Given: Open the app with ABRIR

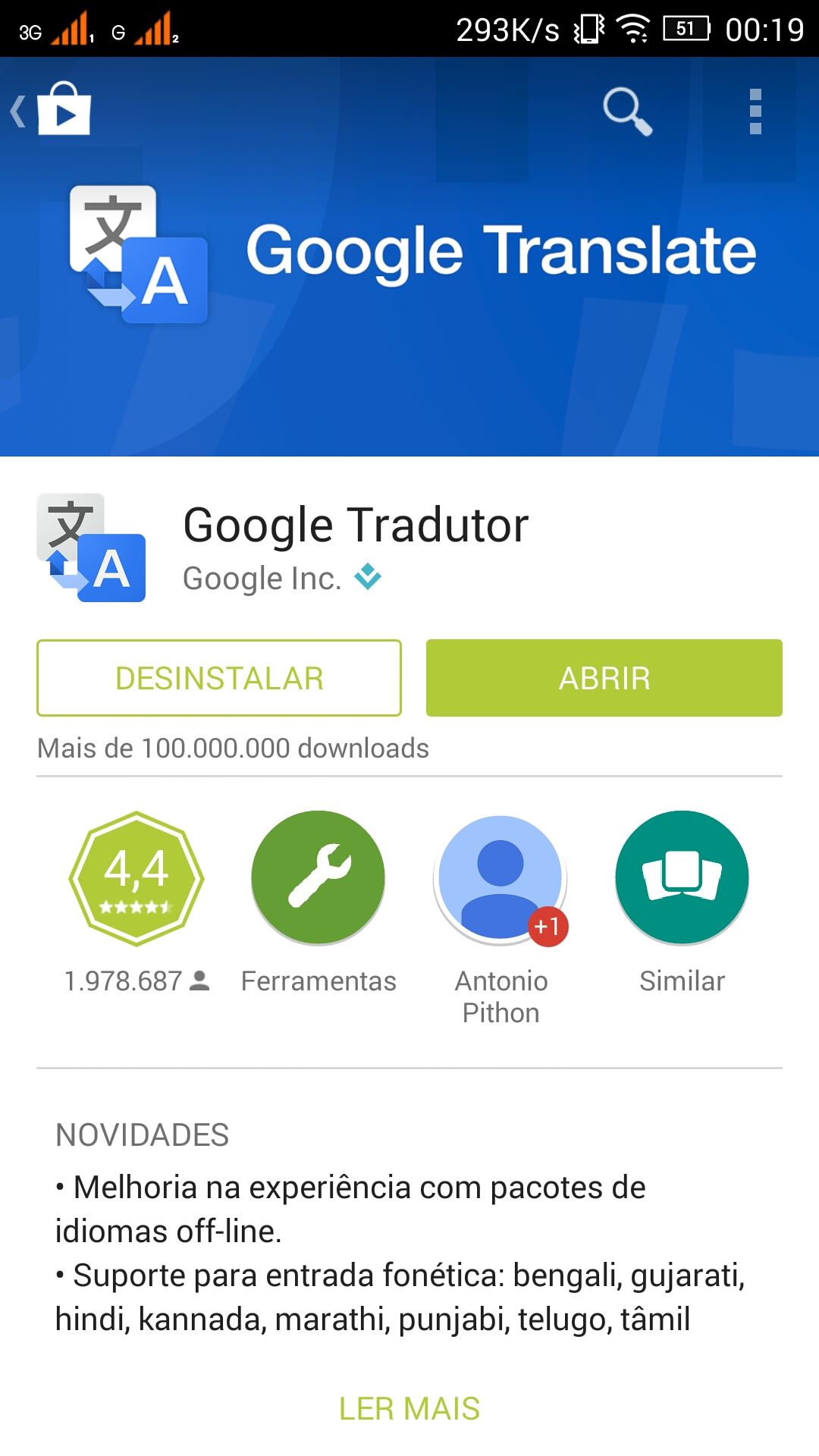Looking at the screenshot, I should 604,678.
